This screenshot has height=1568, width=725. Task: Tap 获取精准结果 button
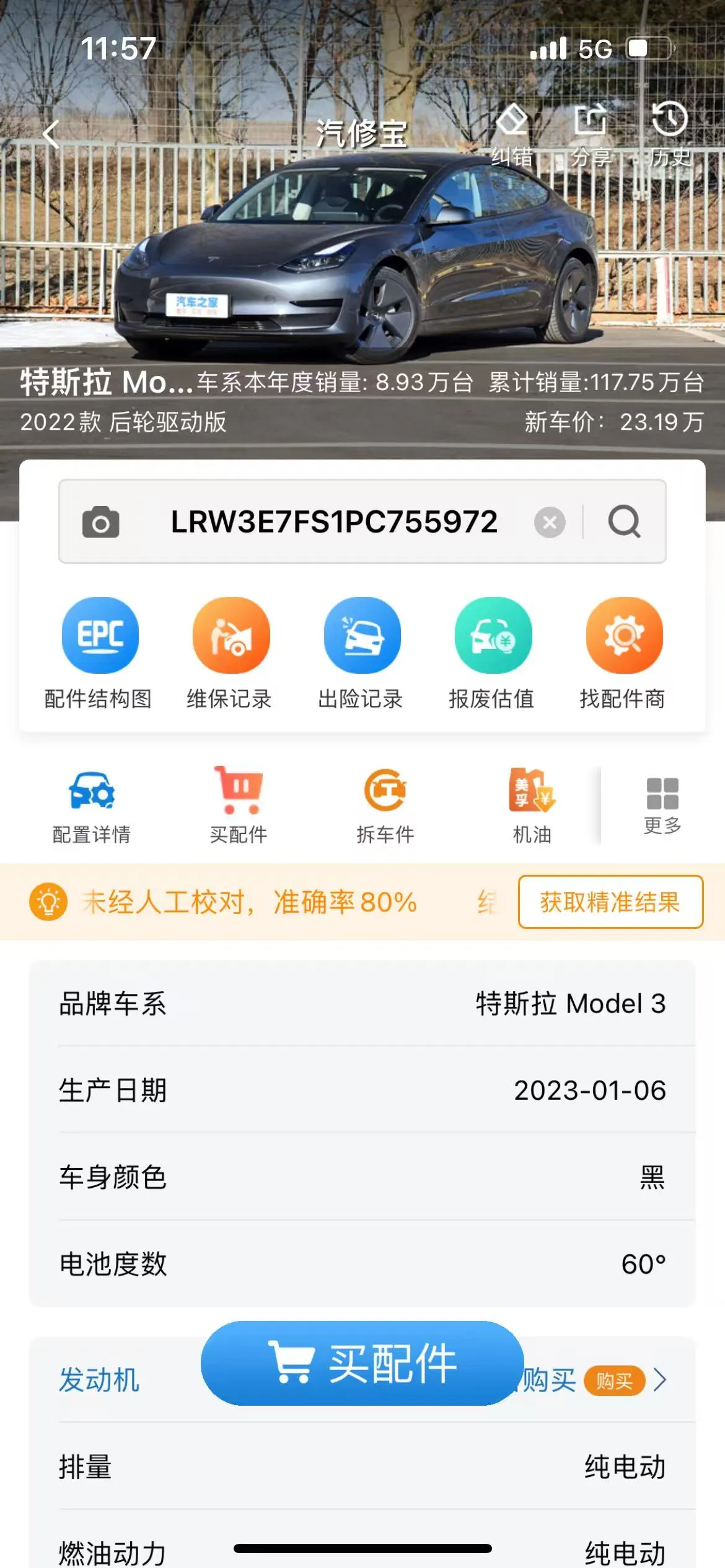610,902
